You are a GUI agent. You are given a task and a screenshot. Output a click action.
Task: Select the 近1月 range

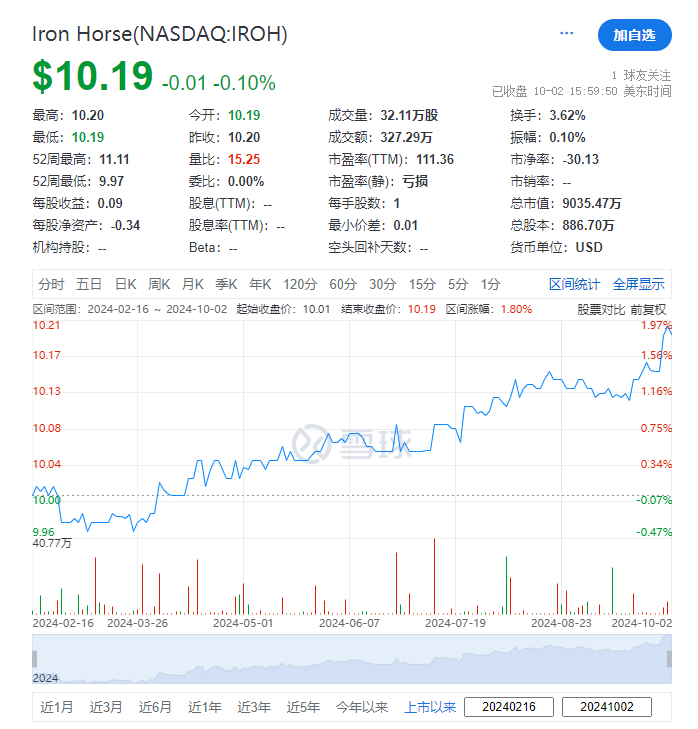click(x=56, y=707)
